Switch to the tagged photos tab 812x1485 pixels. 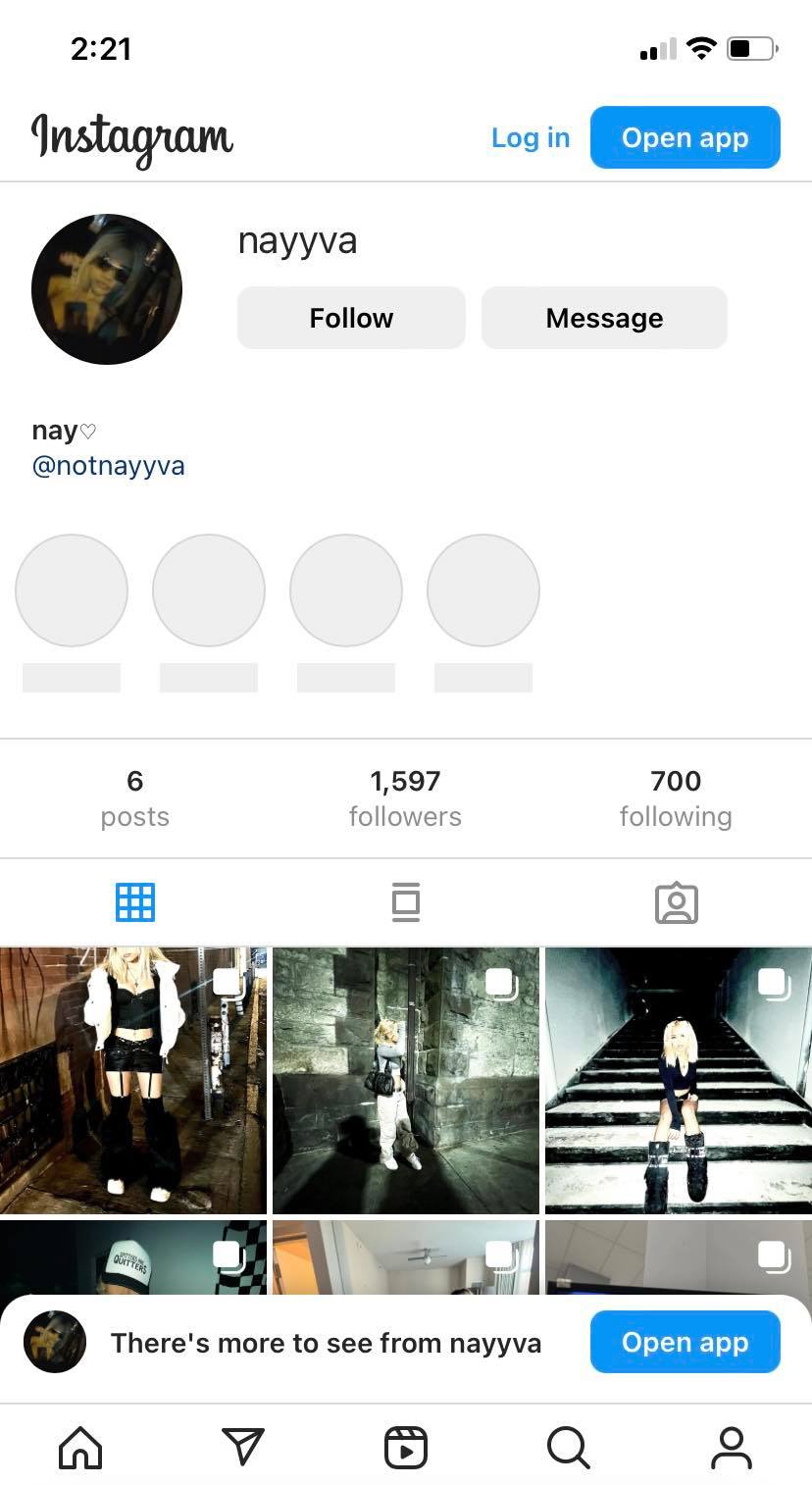676,902
